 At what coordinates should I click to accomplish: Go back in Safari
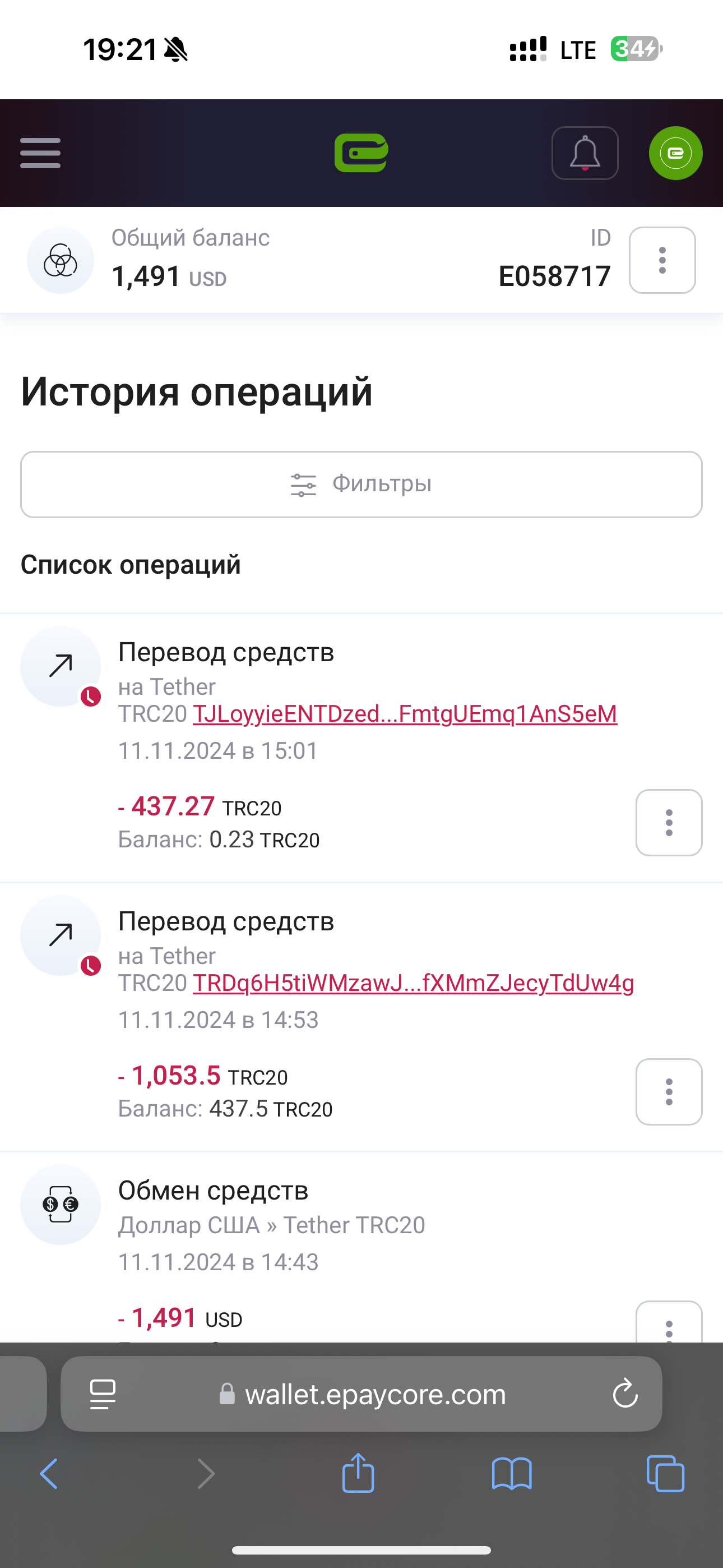coord(49,1474)
